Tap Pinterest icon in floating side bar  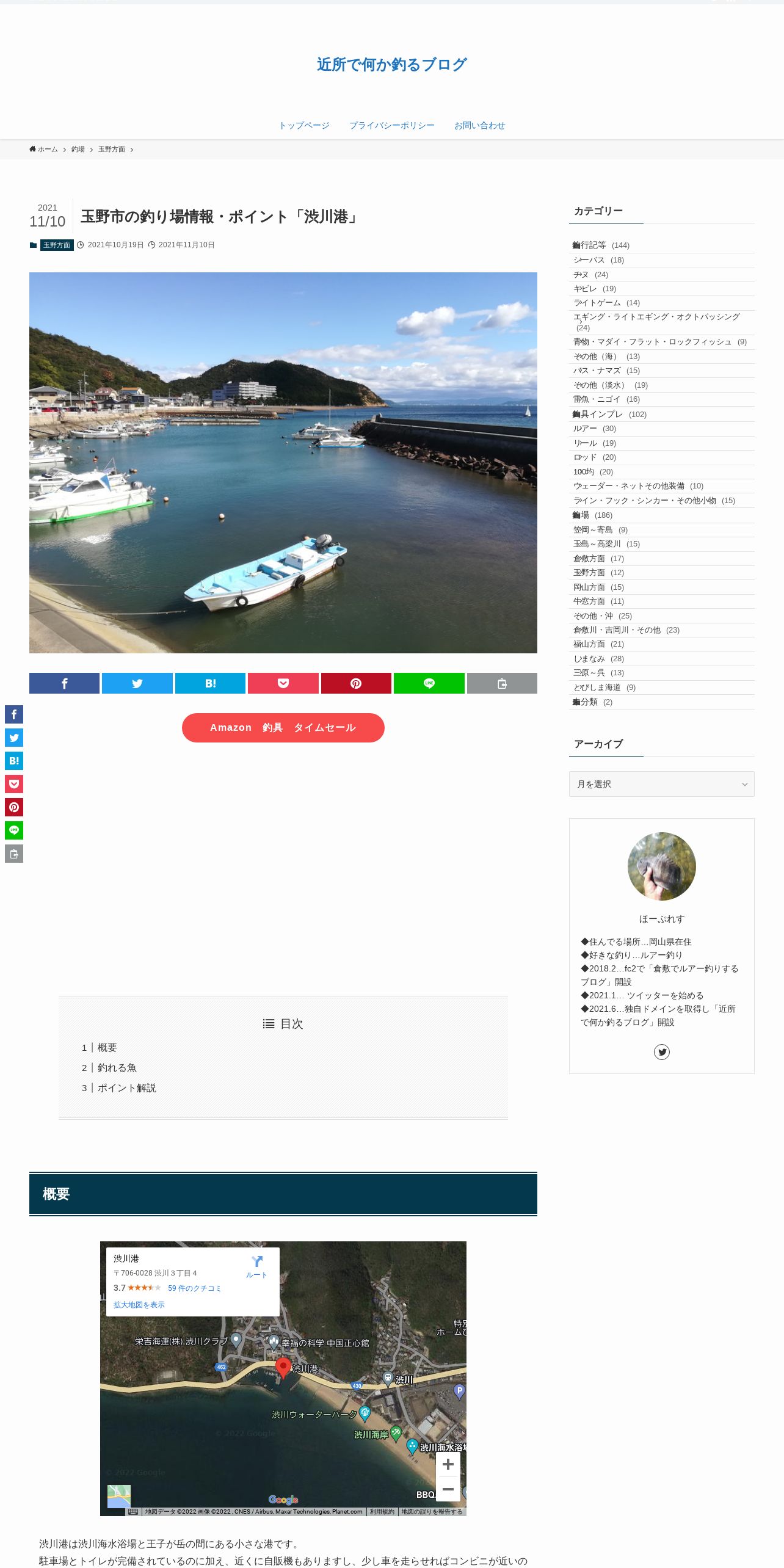[14, 807]
